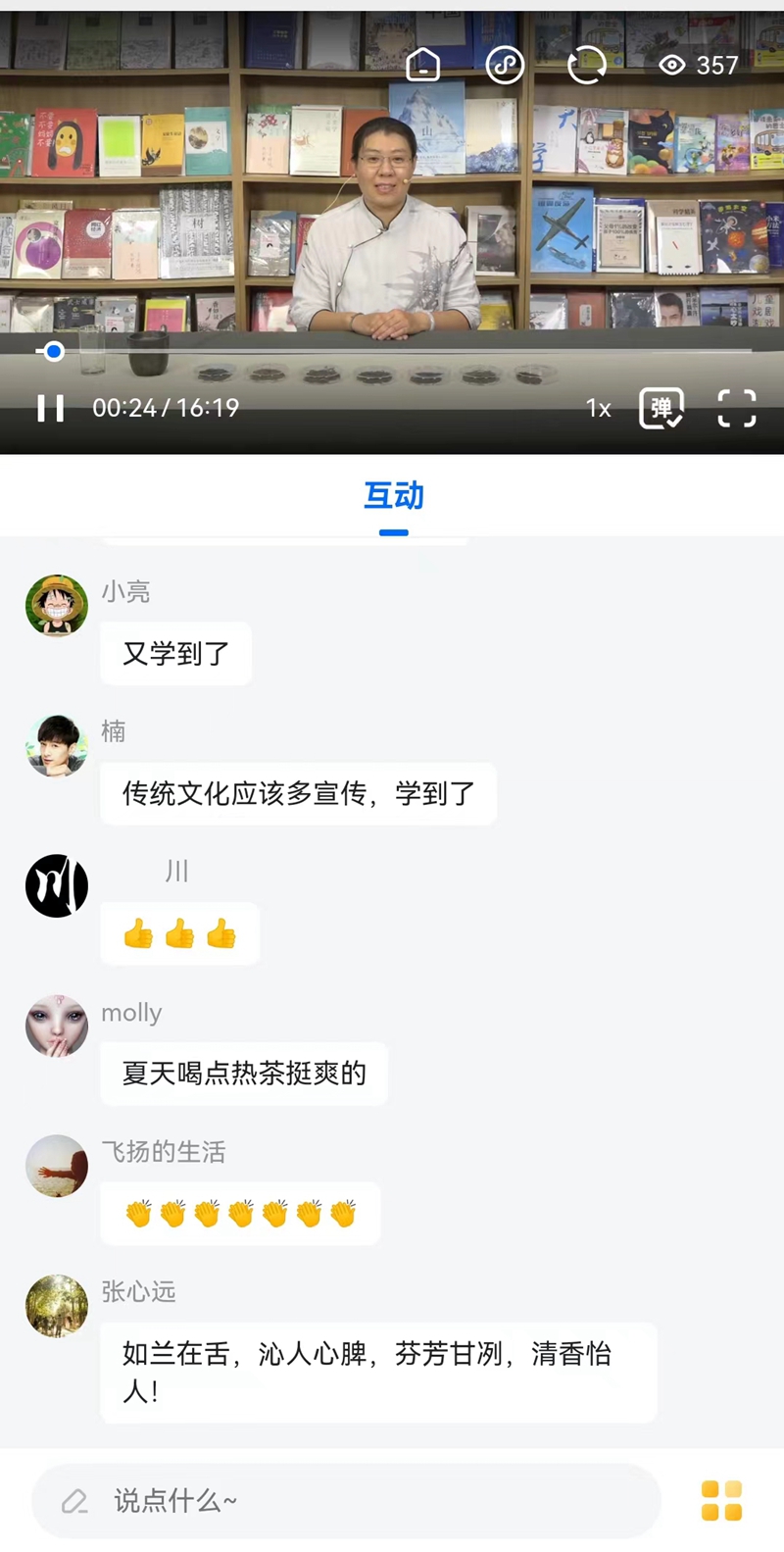Open the 1x playback speed selector
Screen dimensions: 784x1552
[598, 409]
